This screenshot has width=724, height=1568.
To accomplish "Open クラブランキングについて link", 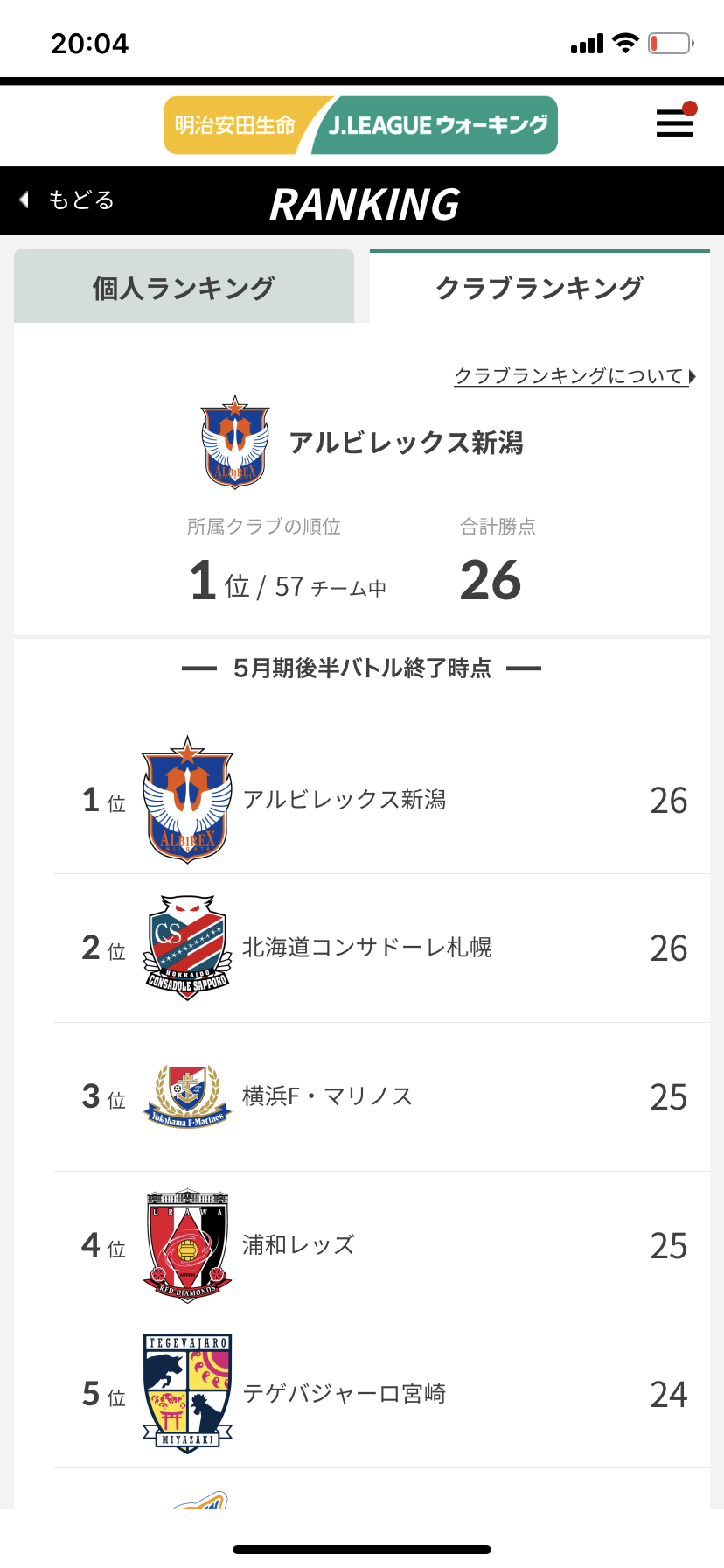I will 574,376.
